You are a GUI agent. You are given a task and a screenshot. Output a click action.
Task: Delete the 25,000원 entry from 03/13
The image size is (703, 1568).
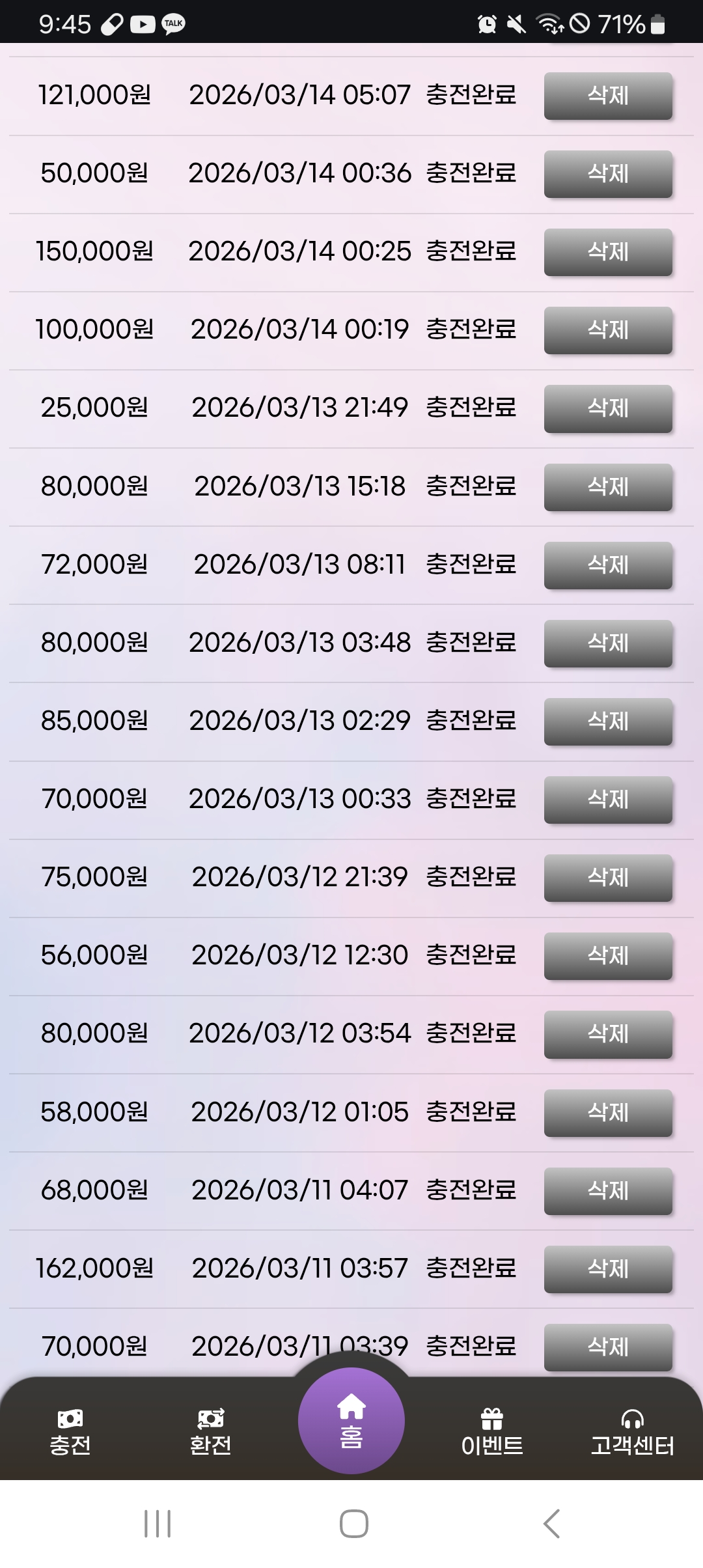607,409
